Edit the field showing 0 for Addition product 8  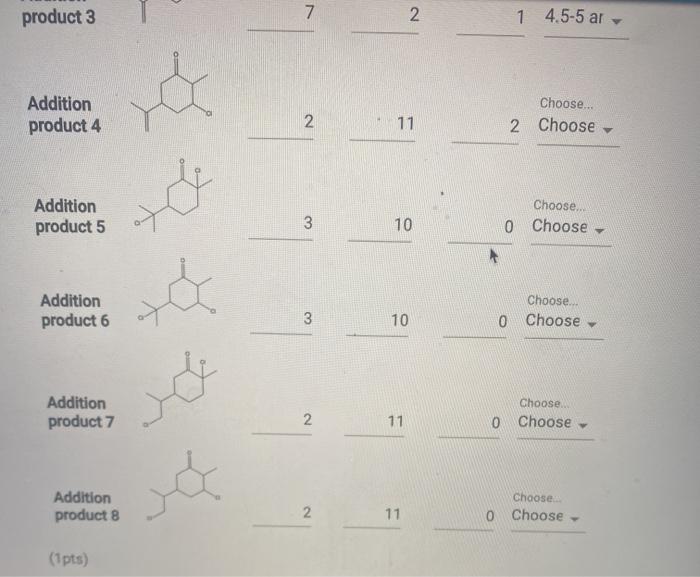click(x=466, y=517)
